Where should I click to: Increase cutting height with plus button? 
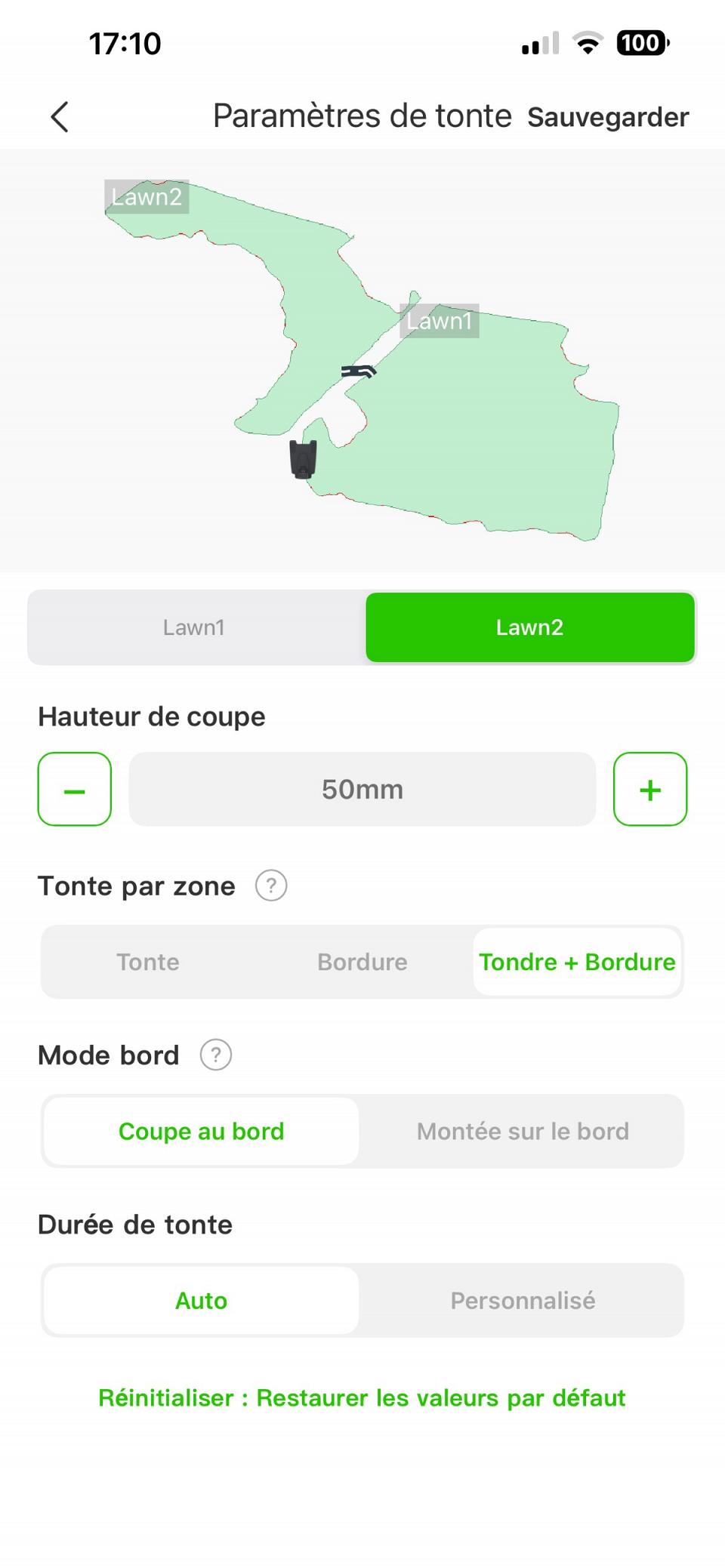(650, 789)
